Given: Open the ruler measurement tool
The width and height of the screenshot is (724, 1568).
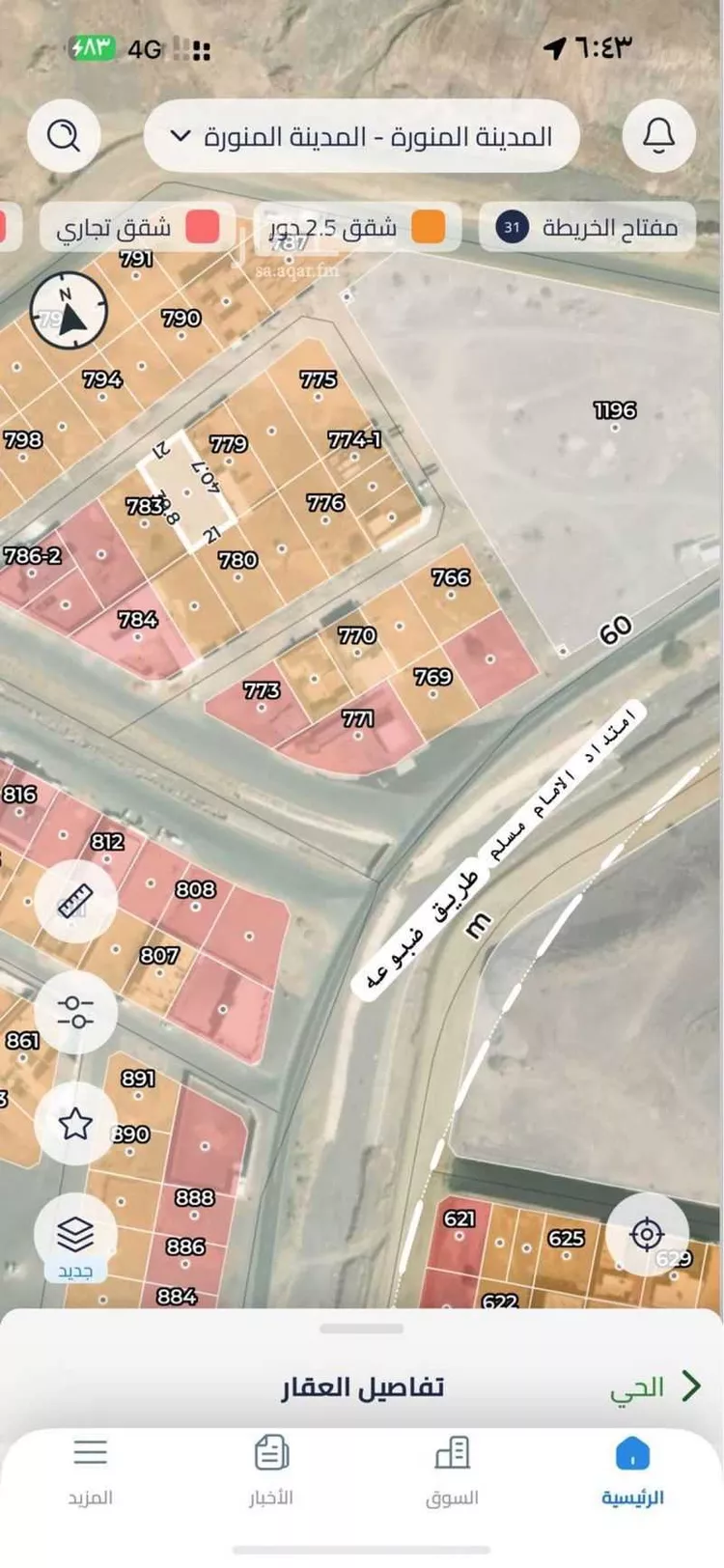Looking at the screenshot, I should [75, 901].
